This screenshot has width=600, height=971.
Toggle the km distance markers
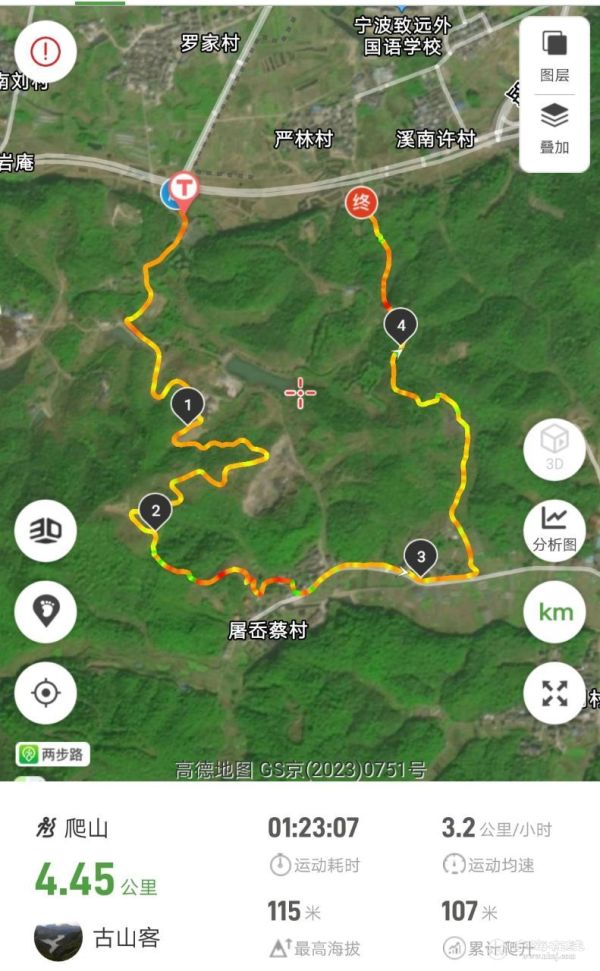click(x=554, y=611)
